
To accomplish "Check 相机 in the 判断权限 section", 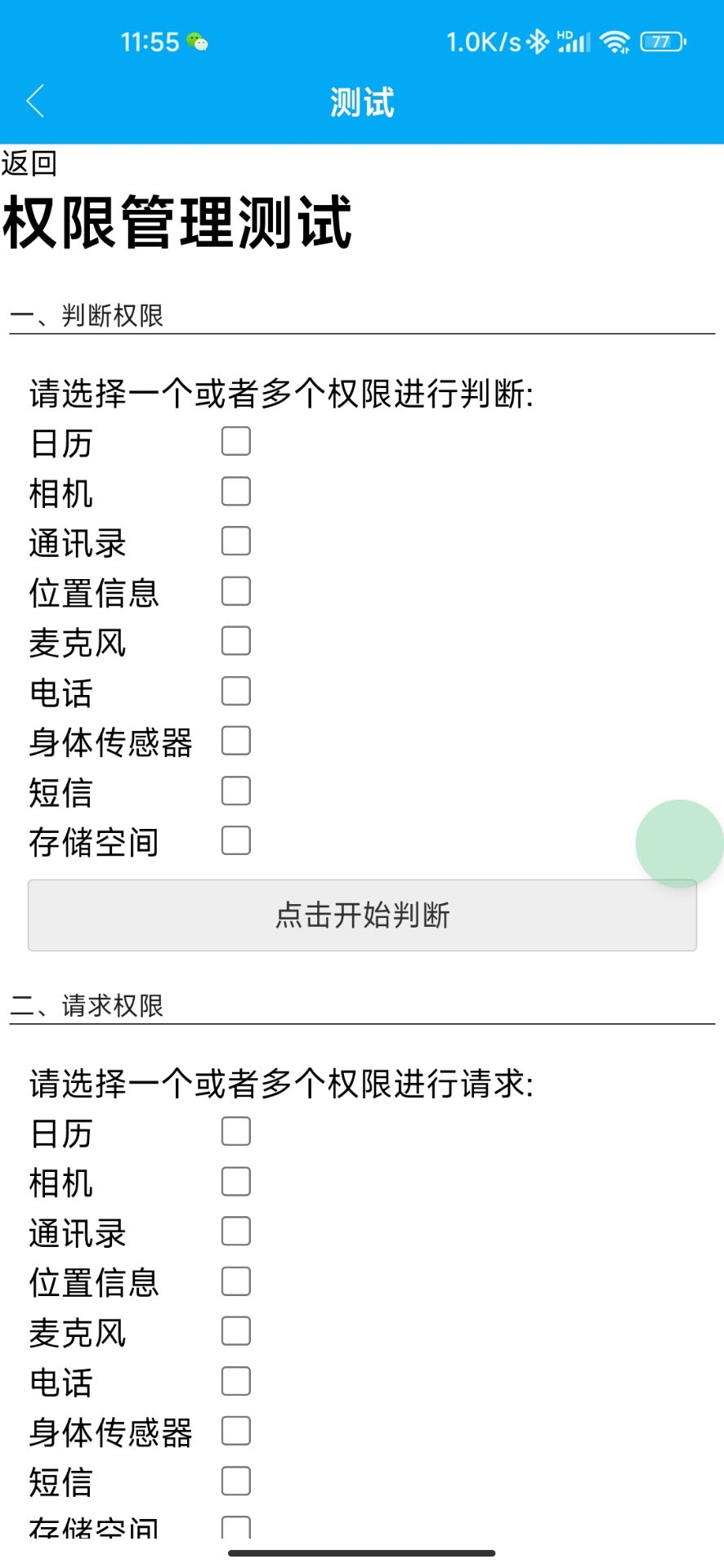I will click(236, 492).
